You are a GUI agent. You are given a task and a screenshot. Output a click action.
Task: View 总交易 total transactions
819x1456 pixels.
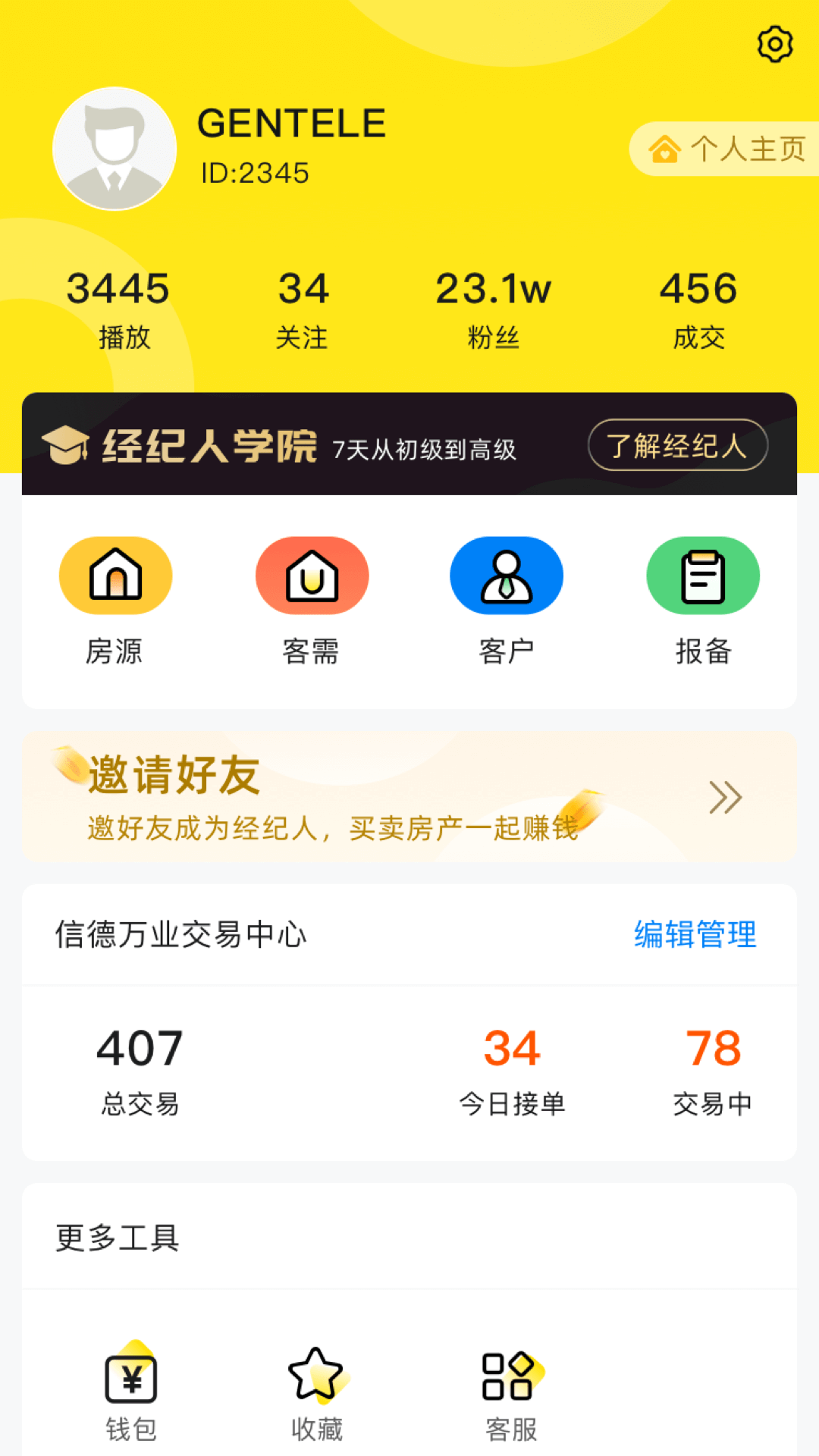coord(140,1071)
